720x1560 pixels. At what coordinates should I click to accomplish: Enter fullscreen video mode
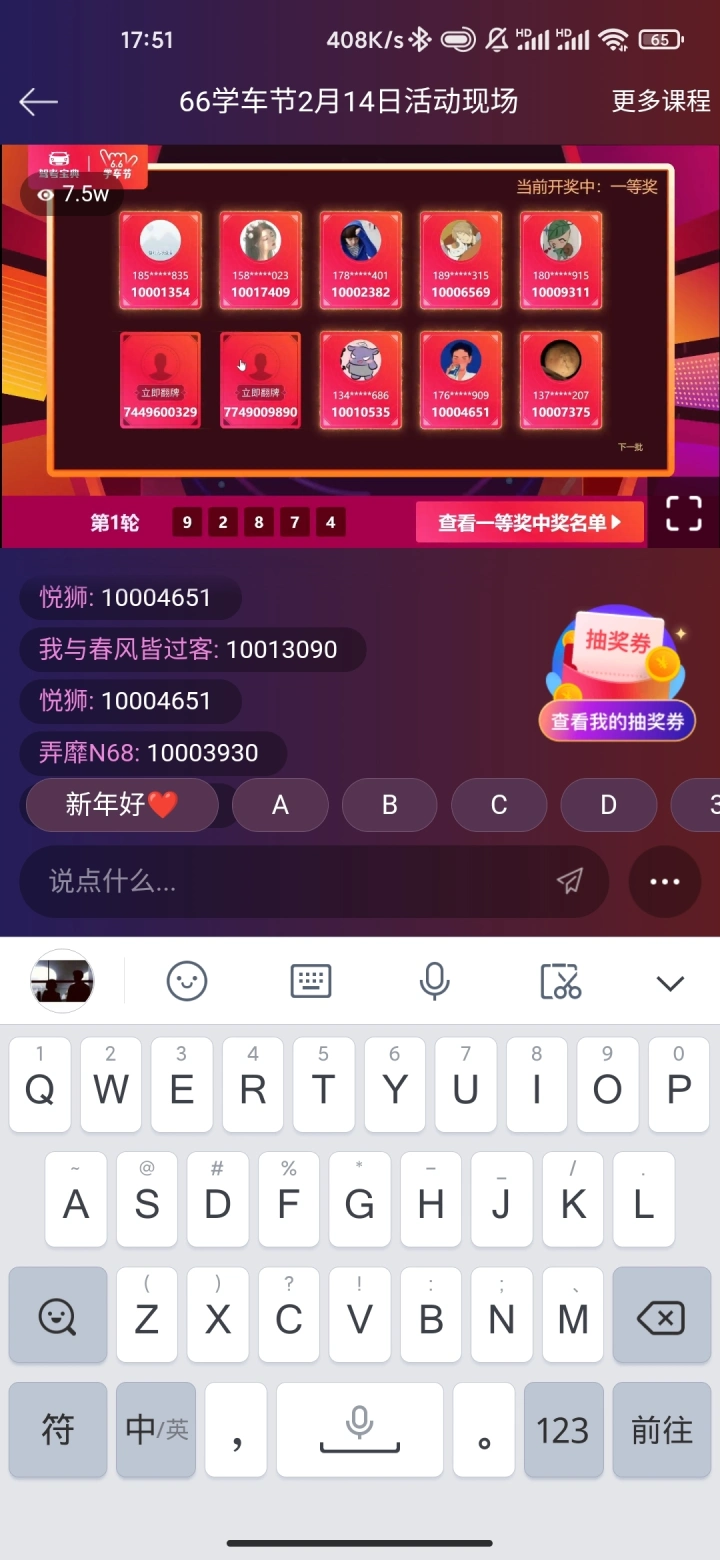684,513
